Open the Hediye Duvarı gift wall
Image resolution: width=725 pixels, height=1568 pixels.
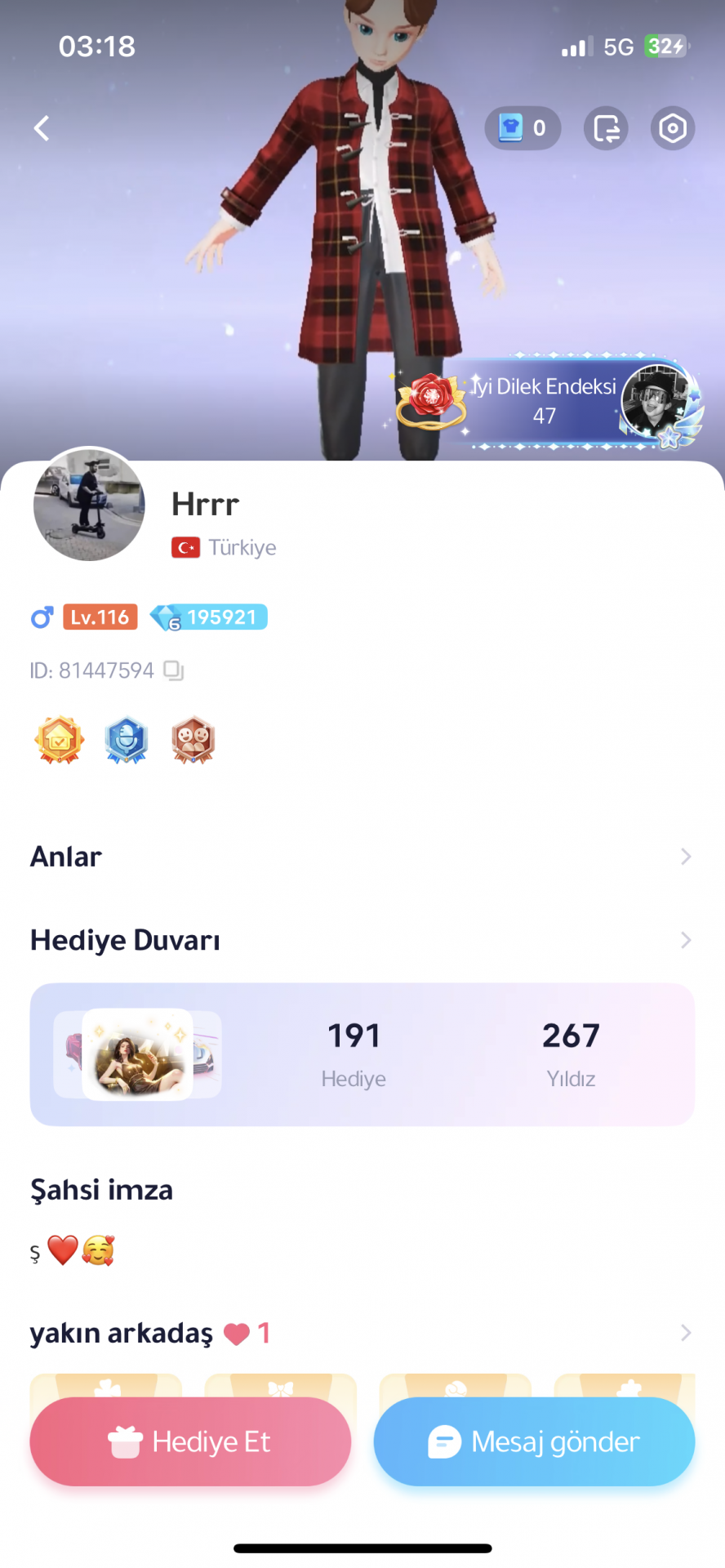coord(362,940)
